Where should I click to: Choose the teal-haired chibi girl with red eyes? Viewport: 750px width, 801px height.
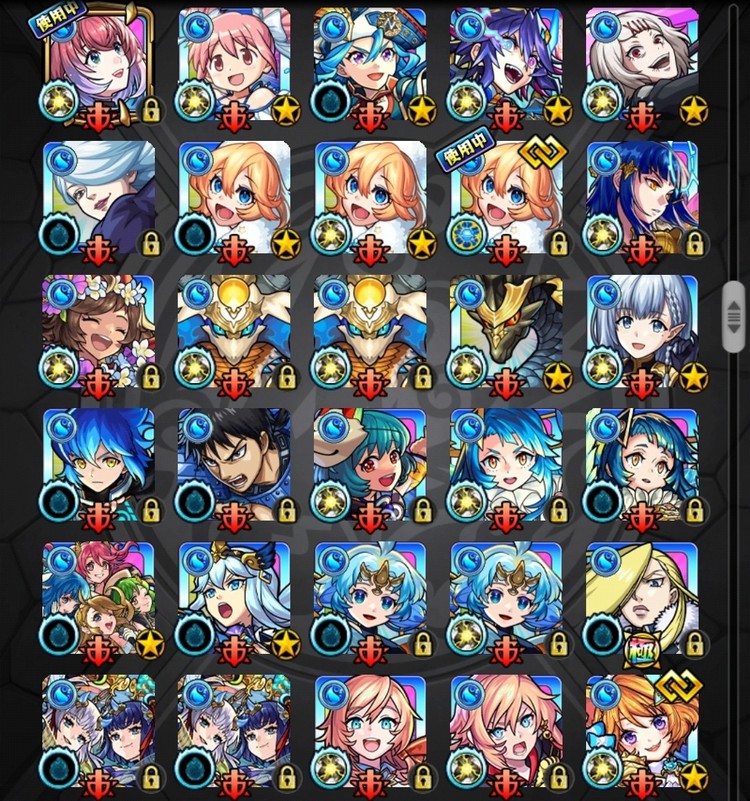tap(370, 466)
